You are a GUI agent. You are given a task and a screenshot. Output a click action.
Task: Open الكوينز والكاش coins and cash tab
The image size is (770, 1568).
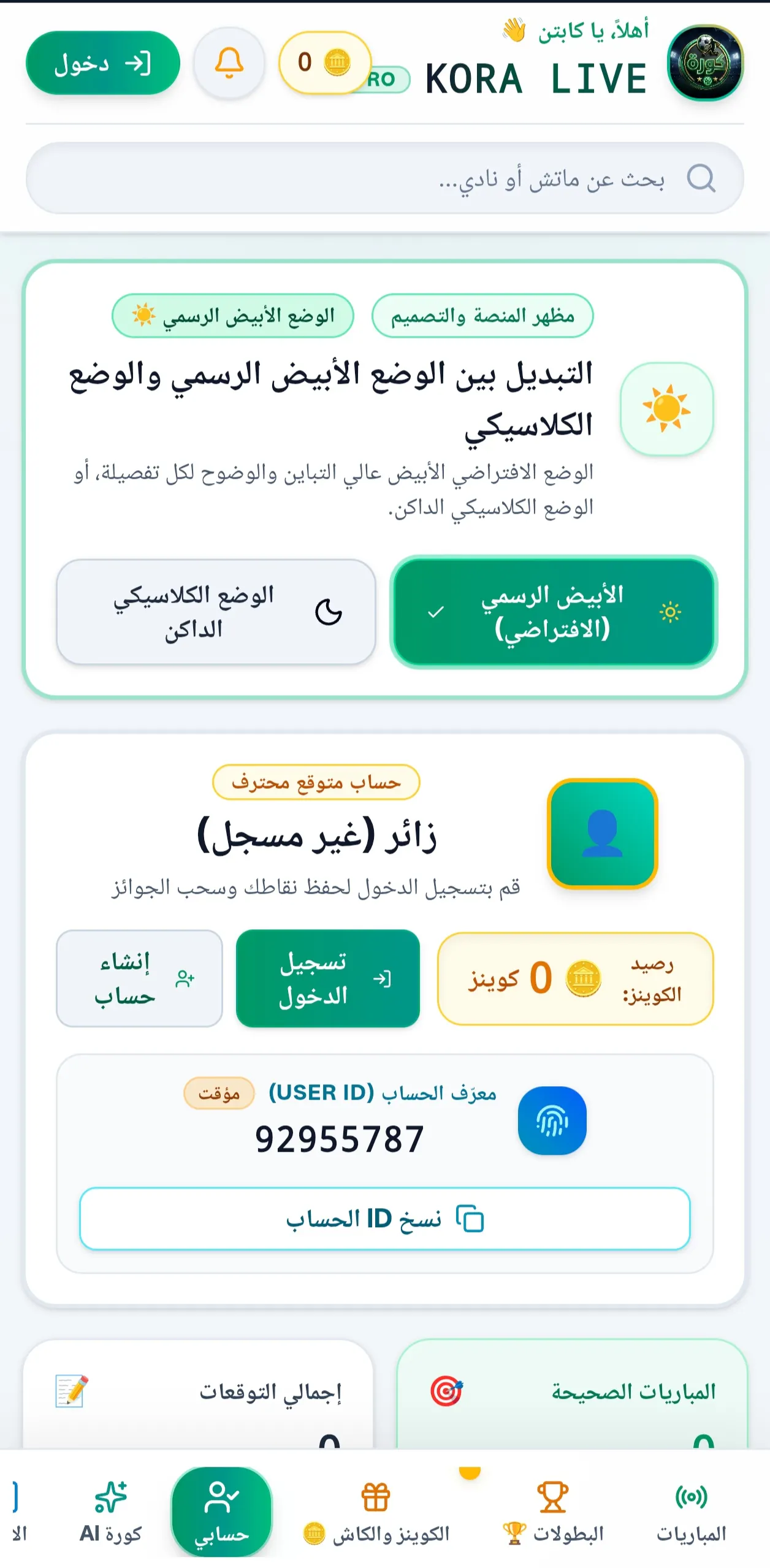pos(376,1513)
